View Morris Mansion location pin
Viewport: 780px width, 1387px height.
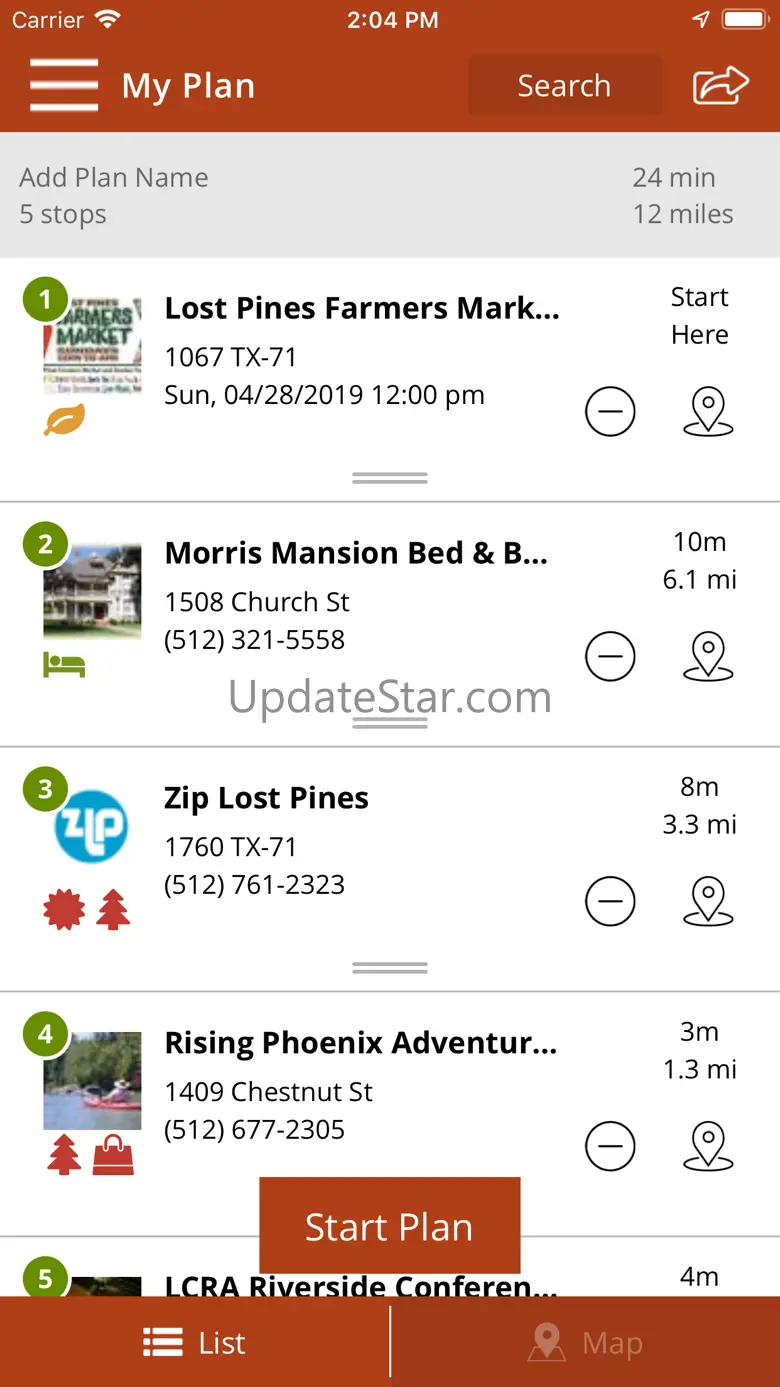[x=708, y=656]
